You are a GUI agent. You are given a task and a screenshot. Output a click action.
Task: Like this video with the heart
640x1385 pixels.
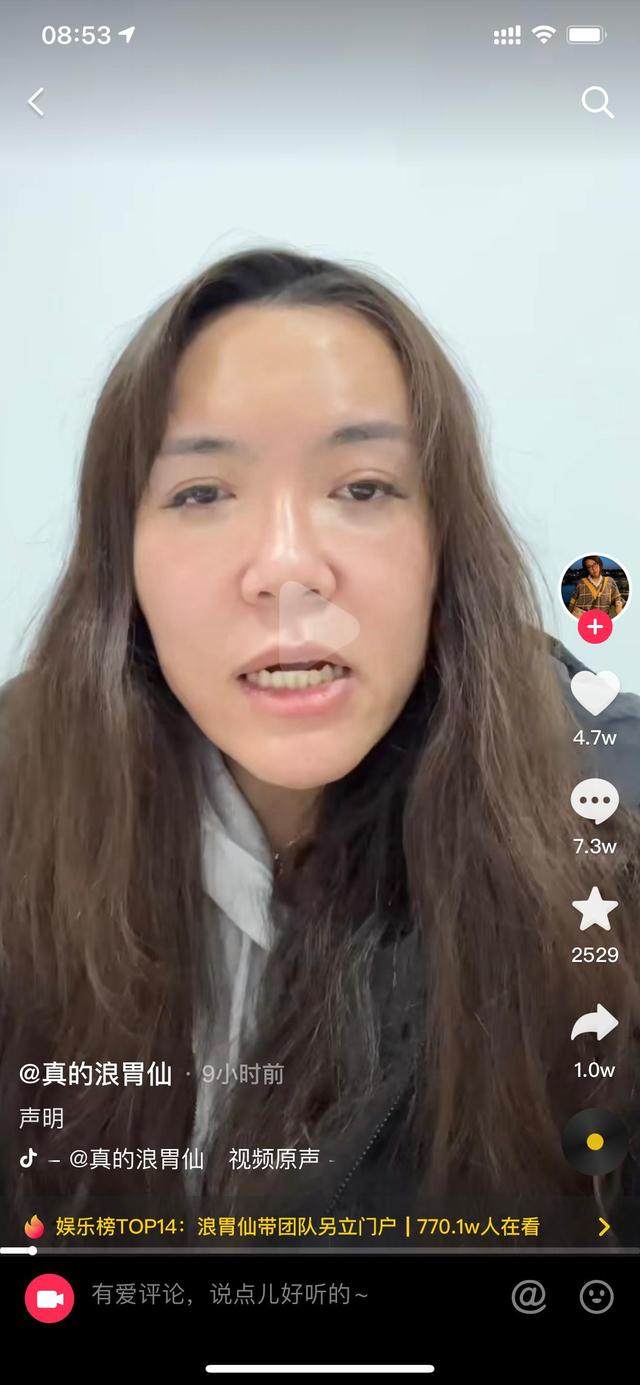595,693
